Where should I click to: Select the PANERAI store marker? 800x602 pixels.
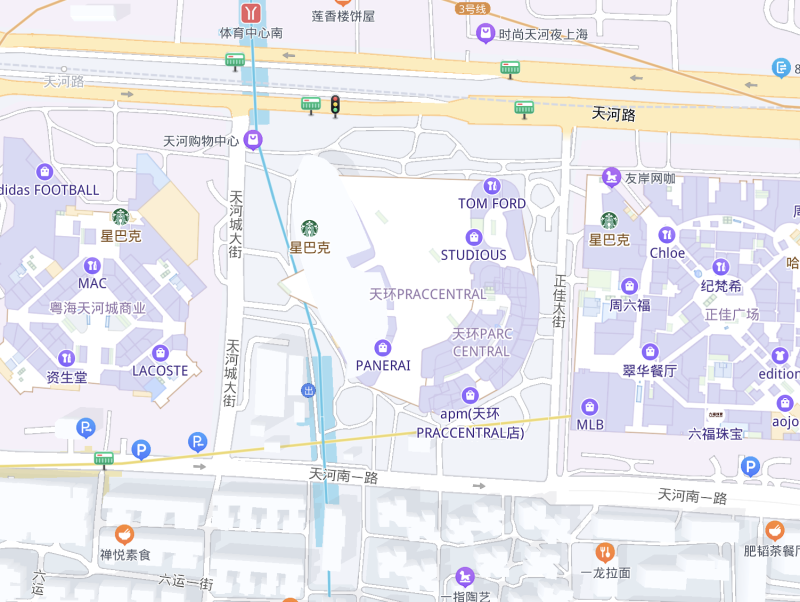[383, 348]
